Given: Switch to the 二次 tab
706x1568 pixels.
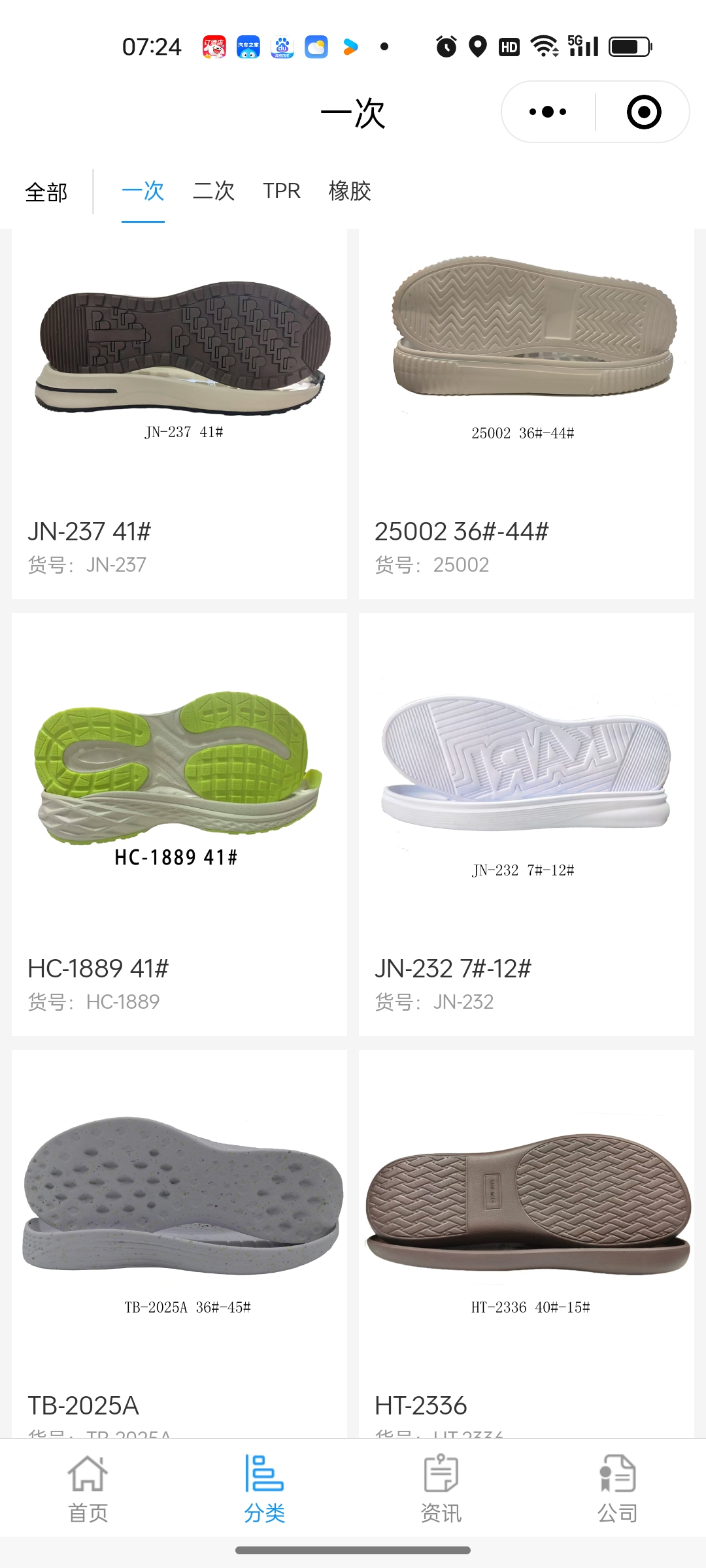Looking at the screenshot, I should pos(213,191).
